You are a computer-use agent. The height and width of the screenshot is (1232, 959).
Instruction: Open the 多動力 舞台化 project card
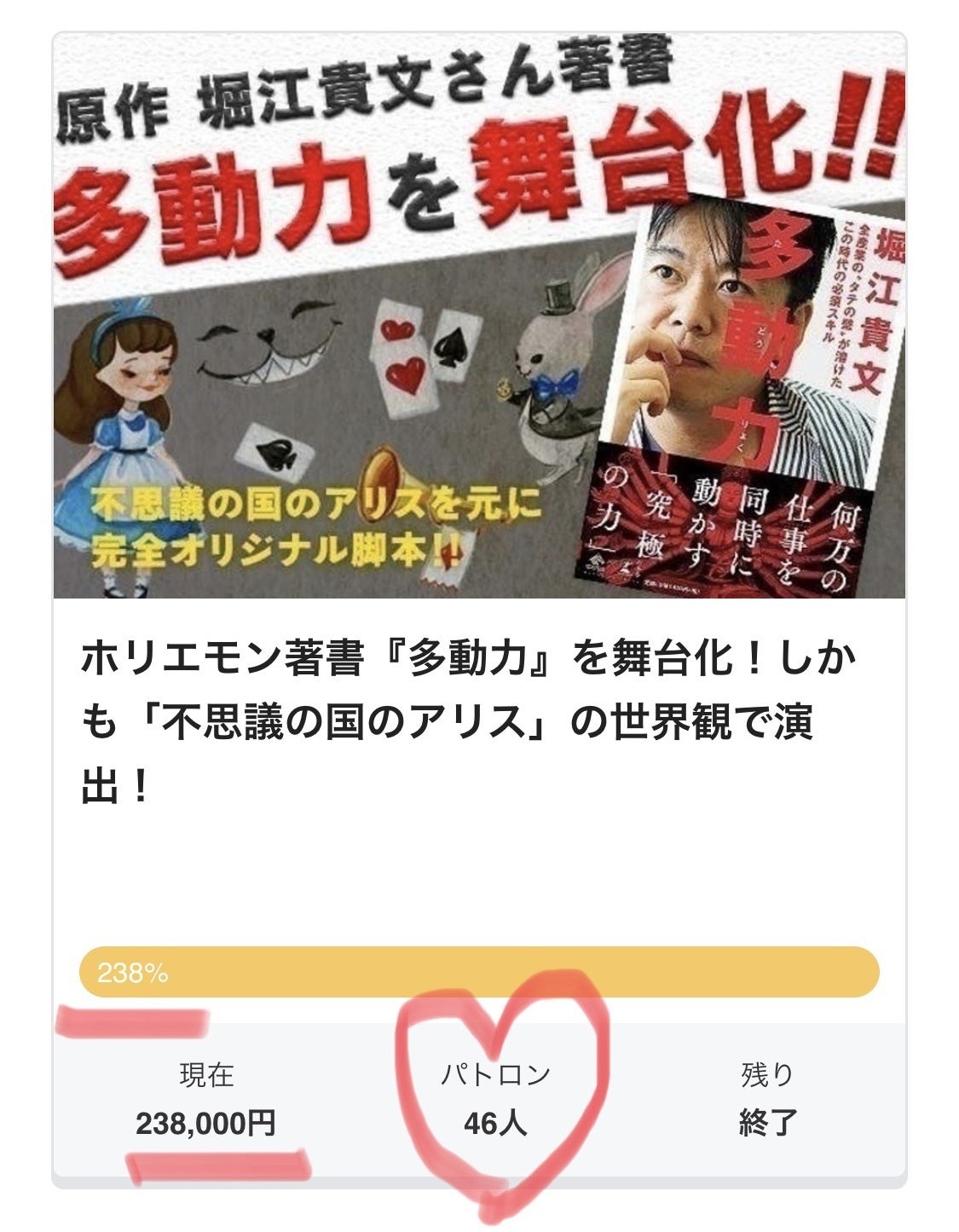tap(467, 720)
